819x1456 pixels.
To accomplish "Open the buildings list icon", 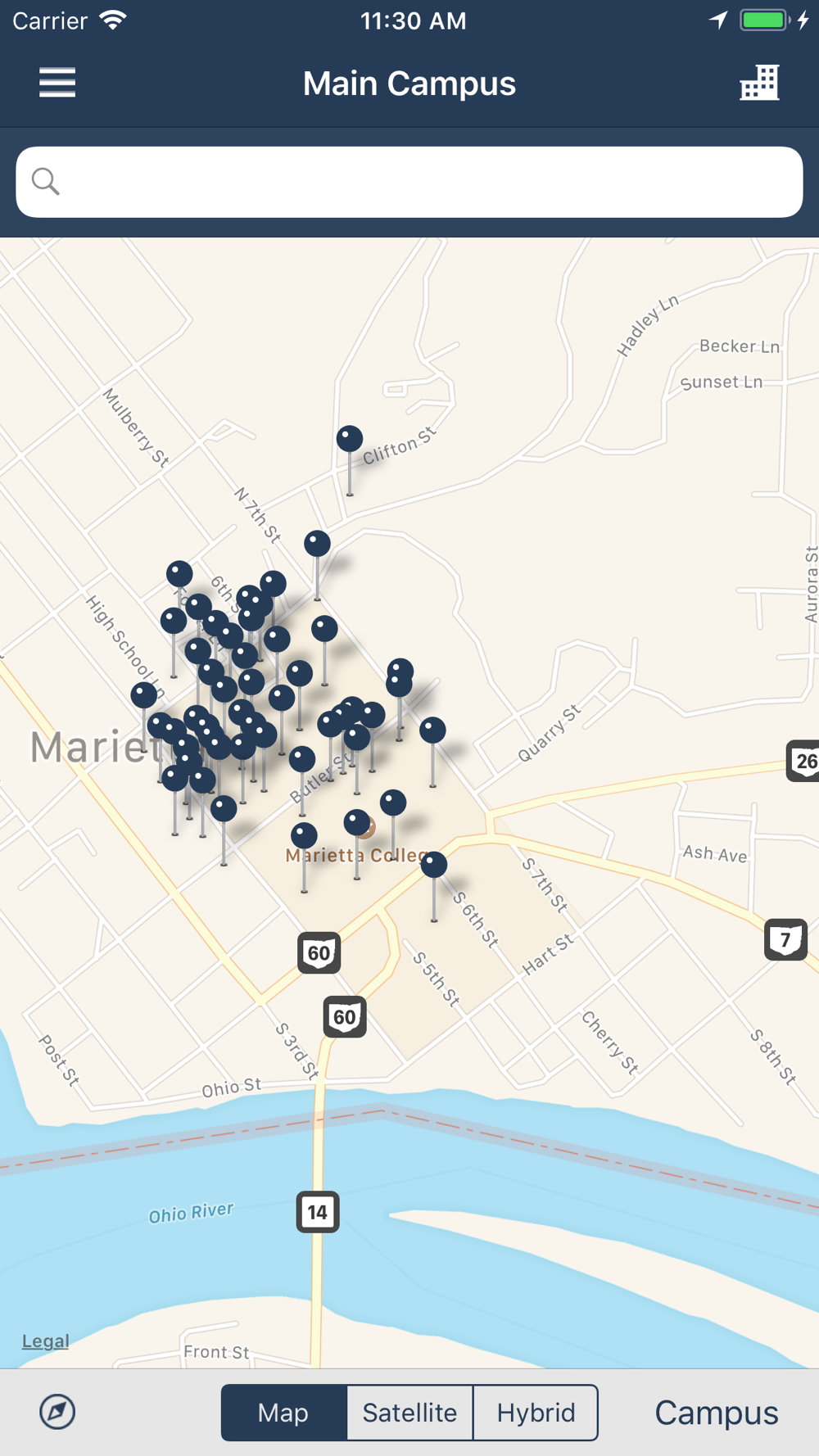I will pos(759,83).
